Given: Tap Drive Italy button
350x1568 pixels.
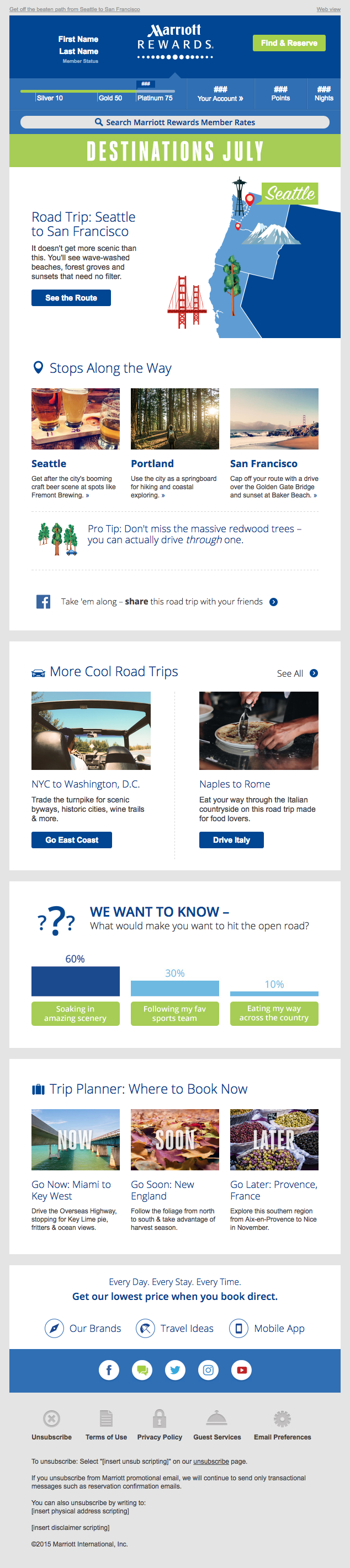Looking at the screenshot, I should pos(231,840).
